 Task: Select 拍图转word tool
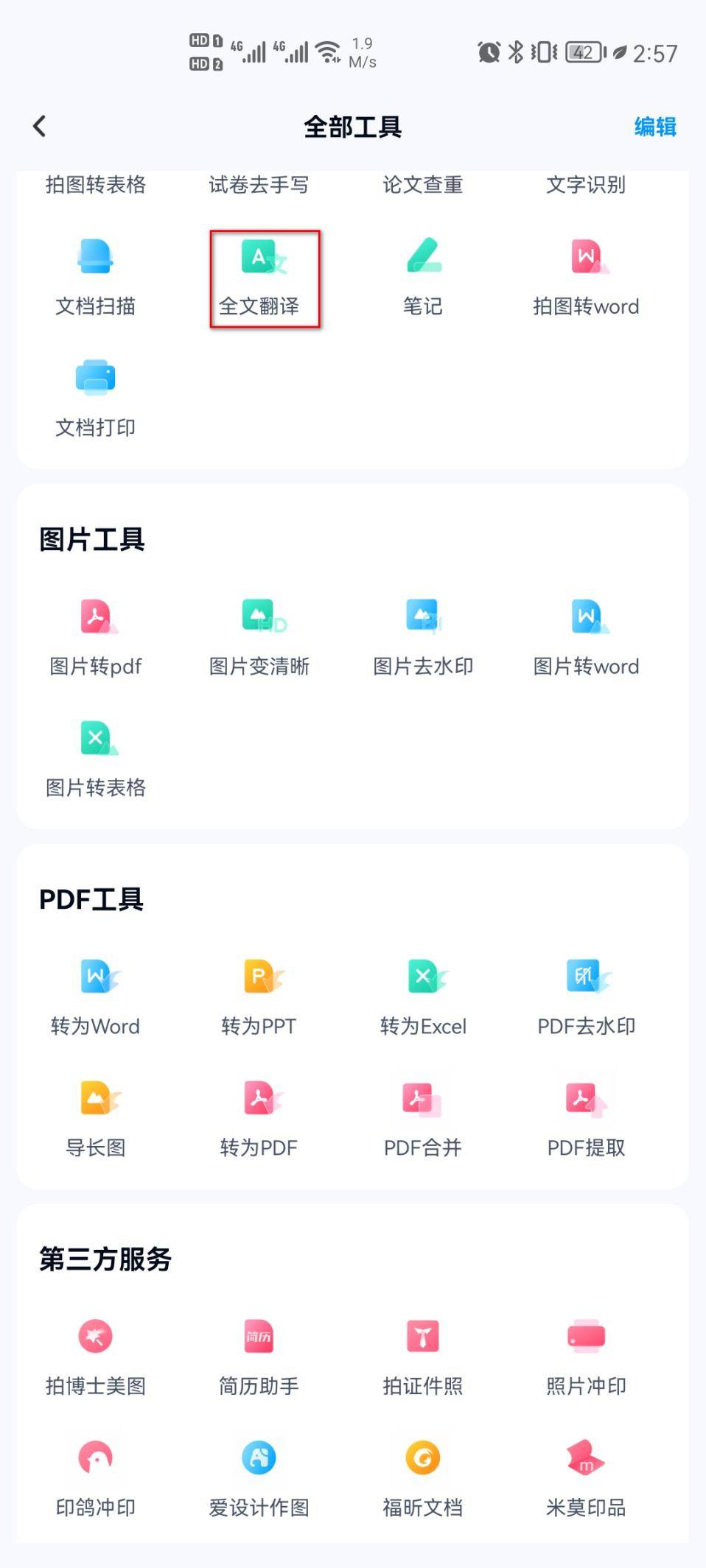(586, 279)
